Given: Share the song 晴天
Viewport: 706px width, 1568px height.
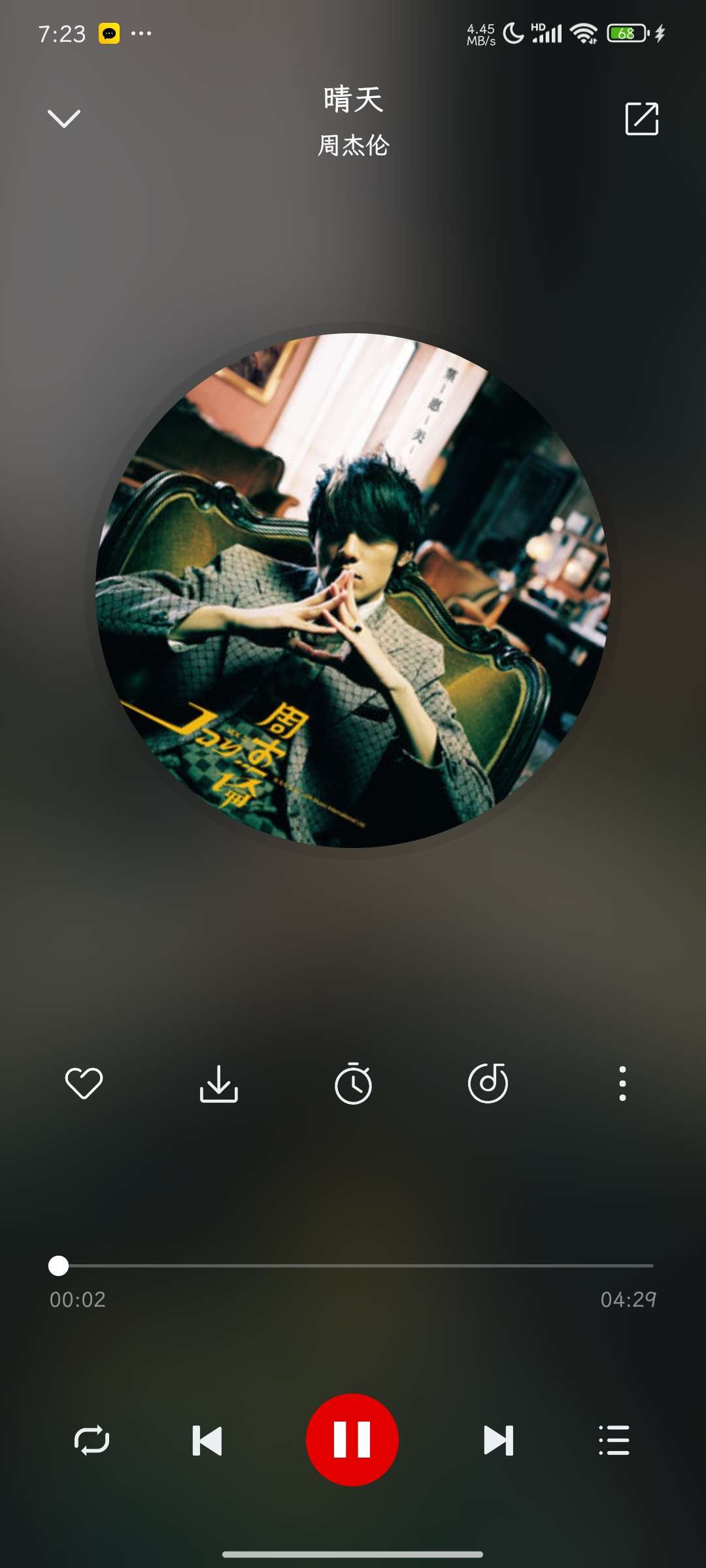Looking at the screenshot, I should [x=641, y=119].
